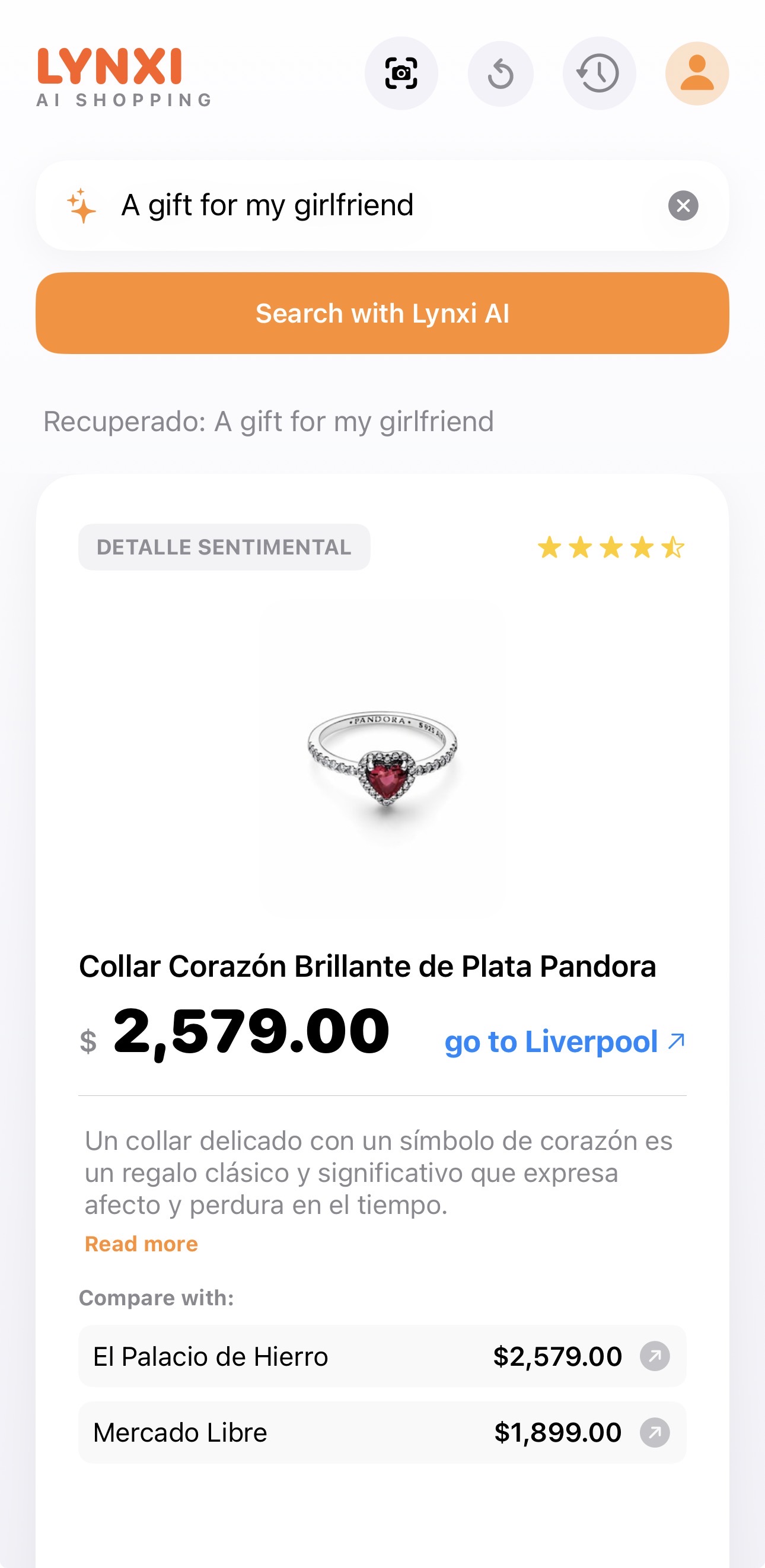765x1568 pixels.
Task: Select the Recuperado query text
Action: tap(268, 422)
